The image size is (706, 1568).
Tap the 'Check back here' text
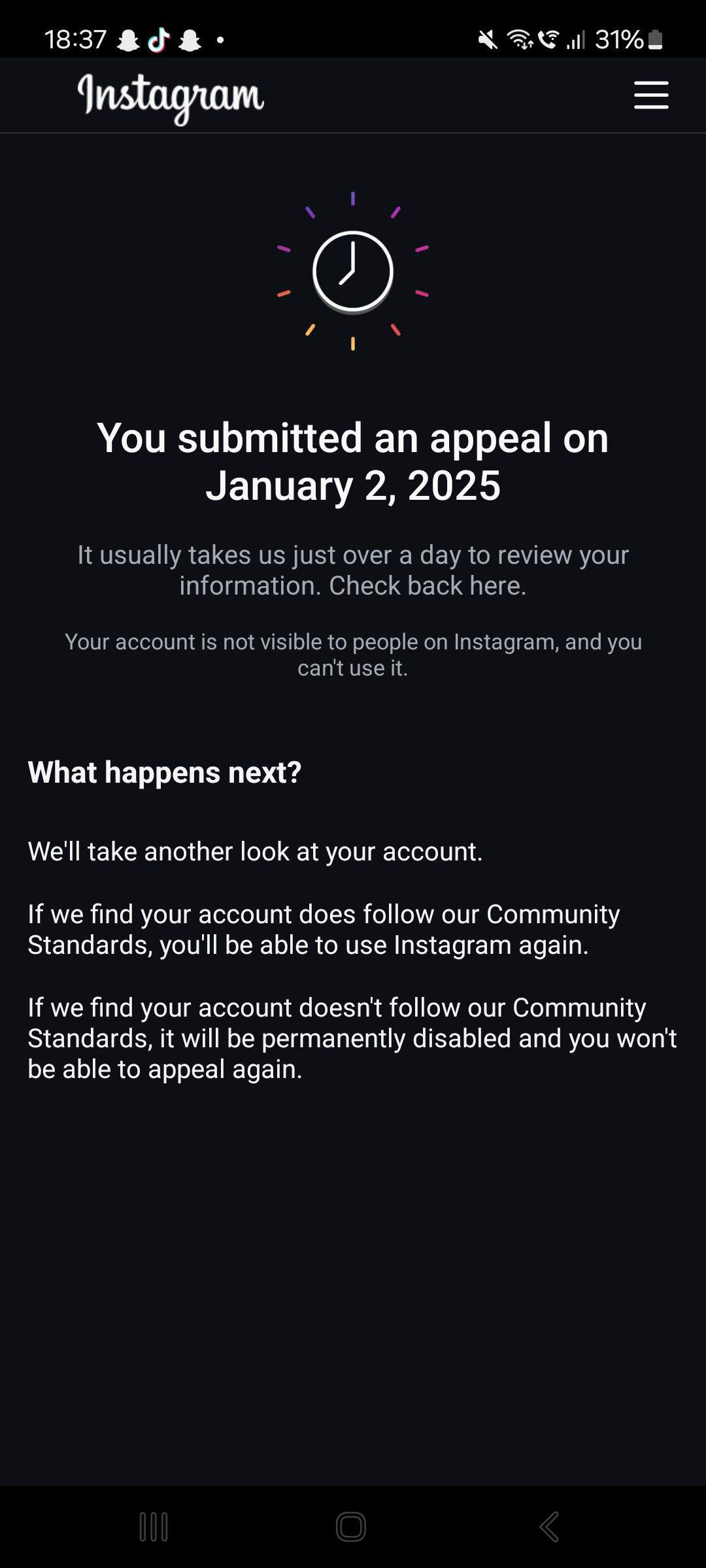(427, 585)
